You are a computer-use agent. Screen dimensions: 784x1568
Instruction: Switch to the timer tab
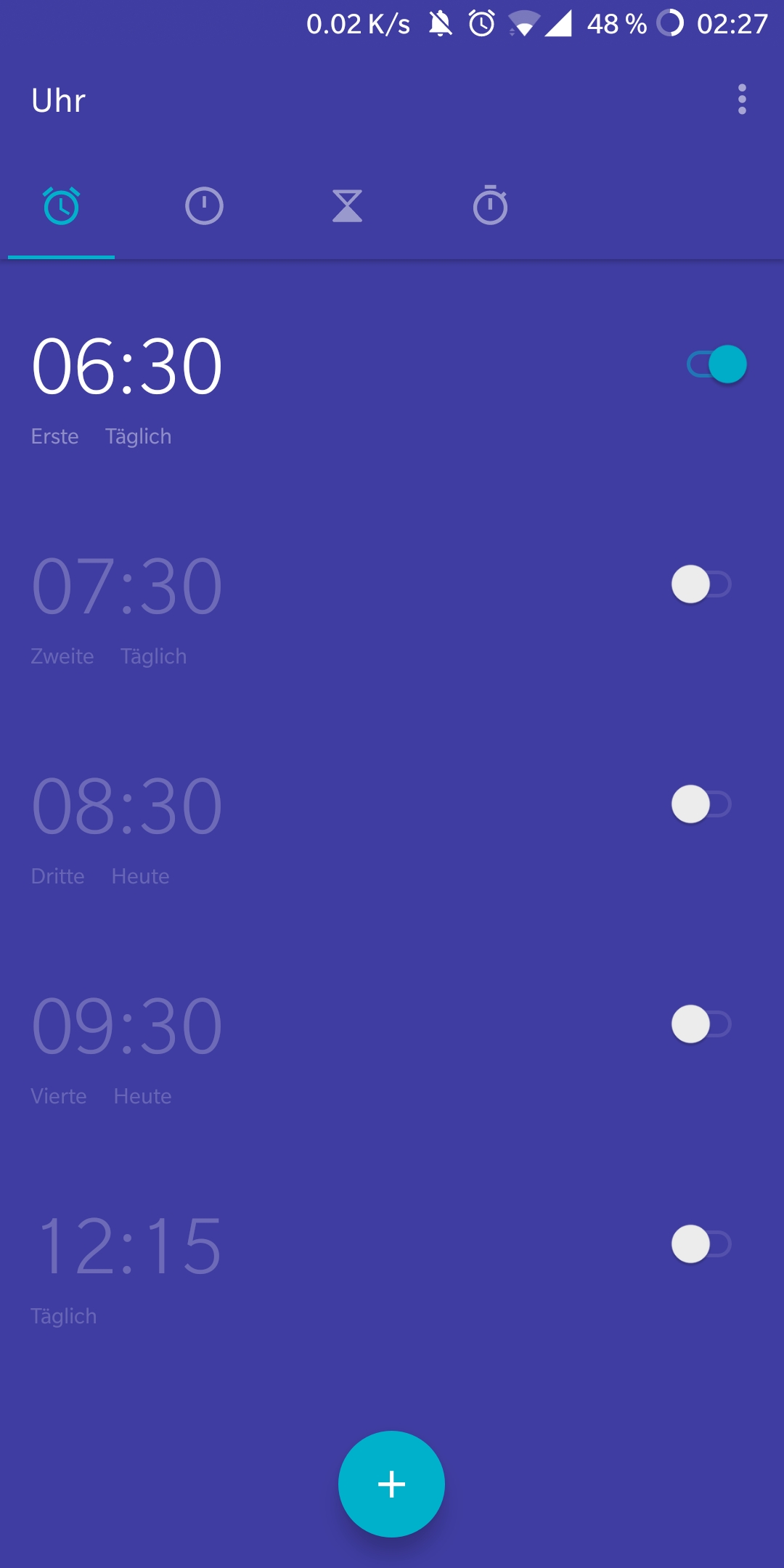click(x=347, y=206)
